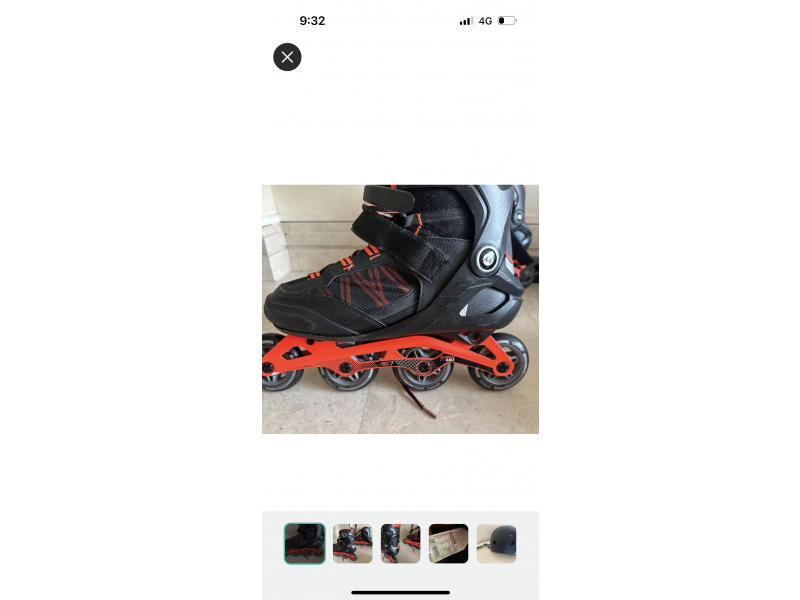
Task: Select the first skate thumbnail
Action: [304, 543]
